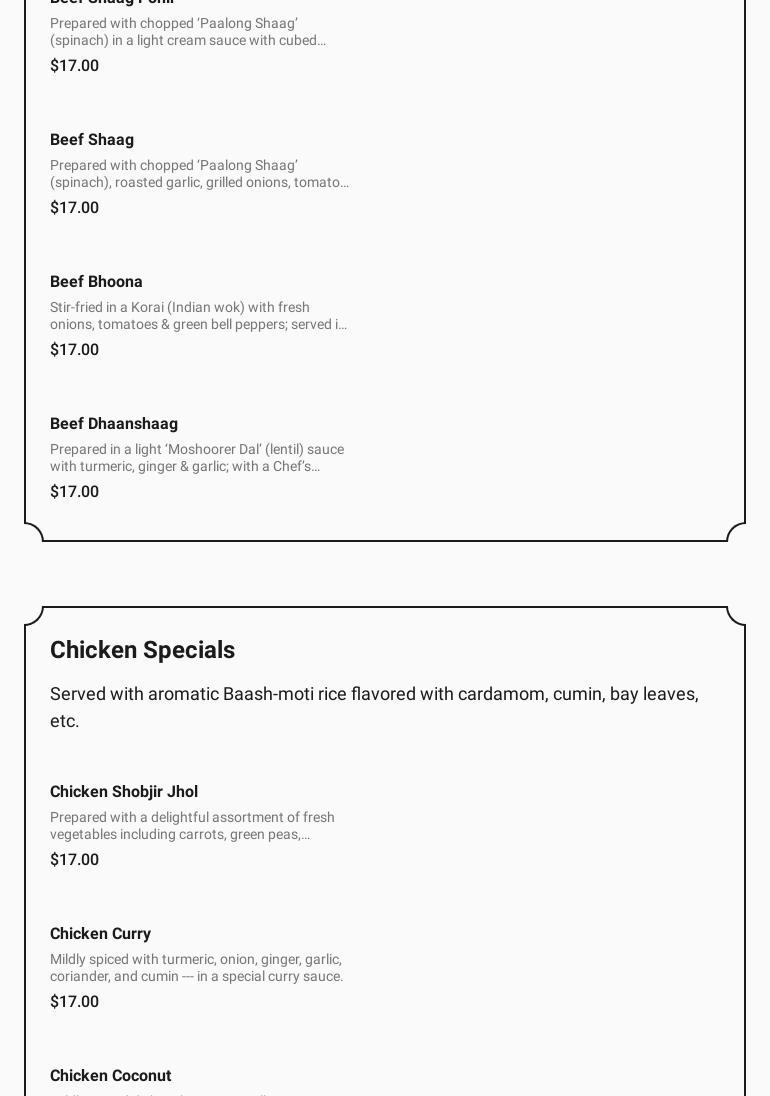Screen dimensions: 770x1096
Task: Open the Beef Shaag menu item
Action: tap(92, 140)
